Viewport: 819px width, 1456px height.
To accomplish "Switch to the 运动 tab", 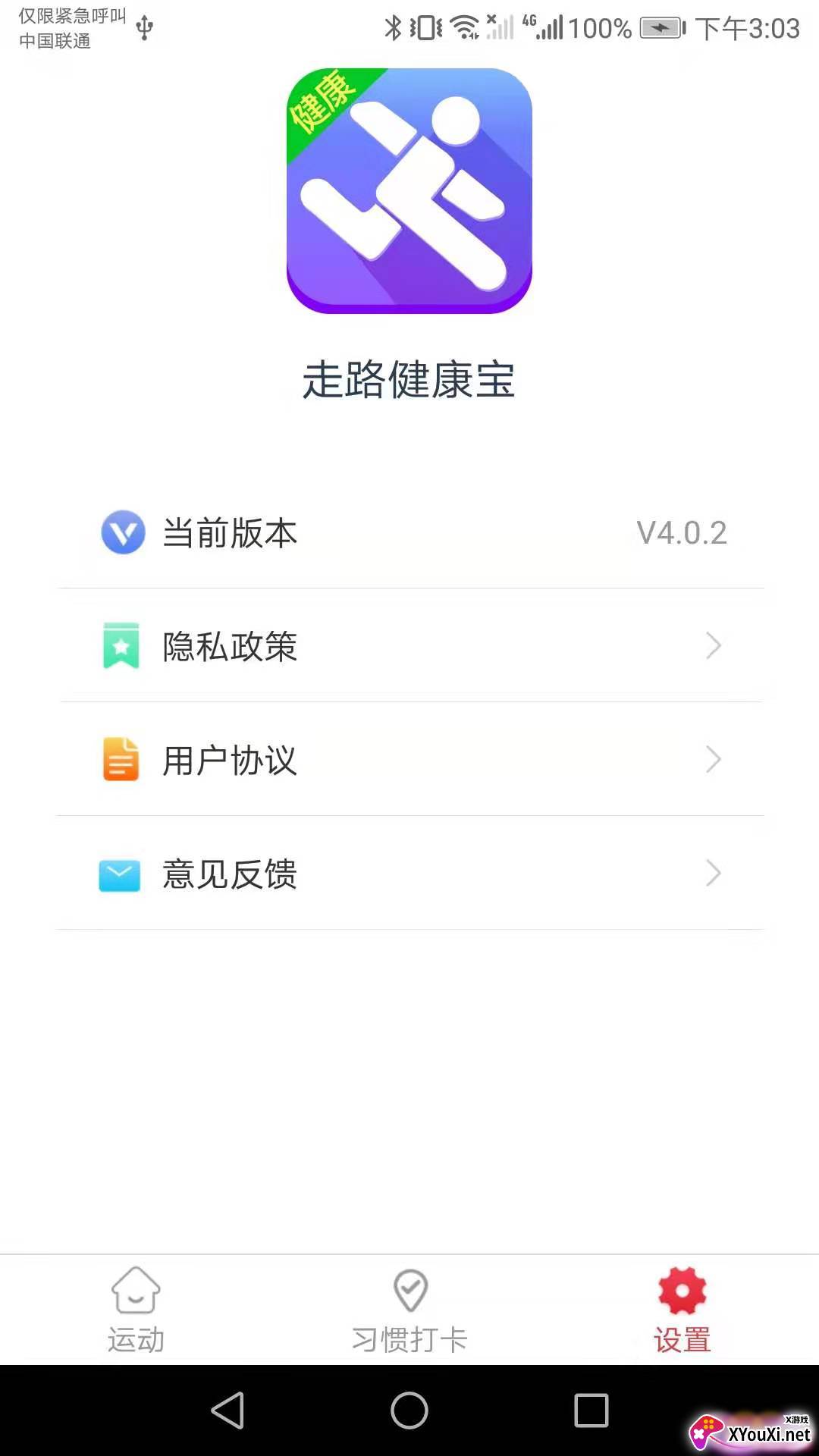I will point(136,1310).
